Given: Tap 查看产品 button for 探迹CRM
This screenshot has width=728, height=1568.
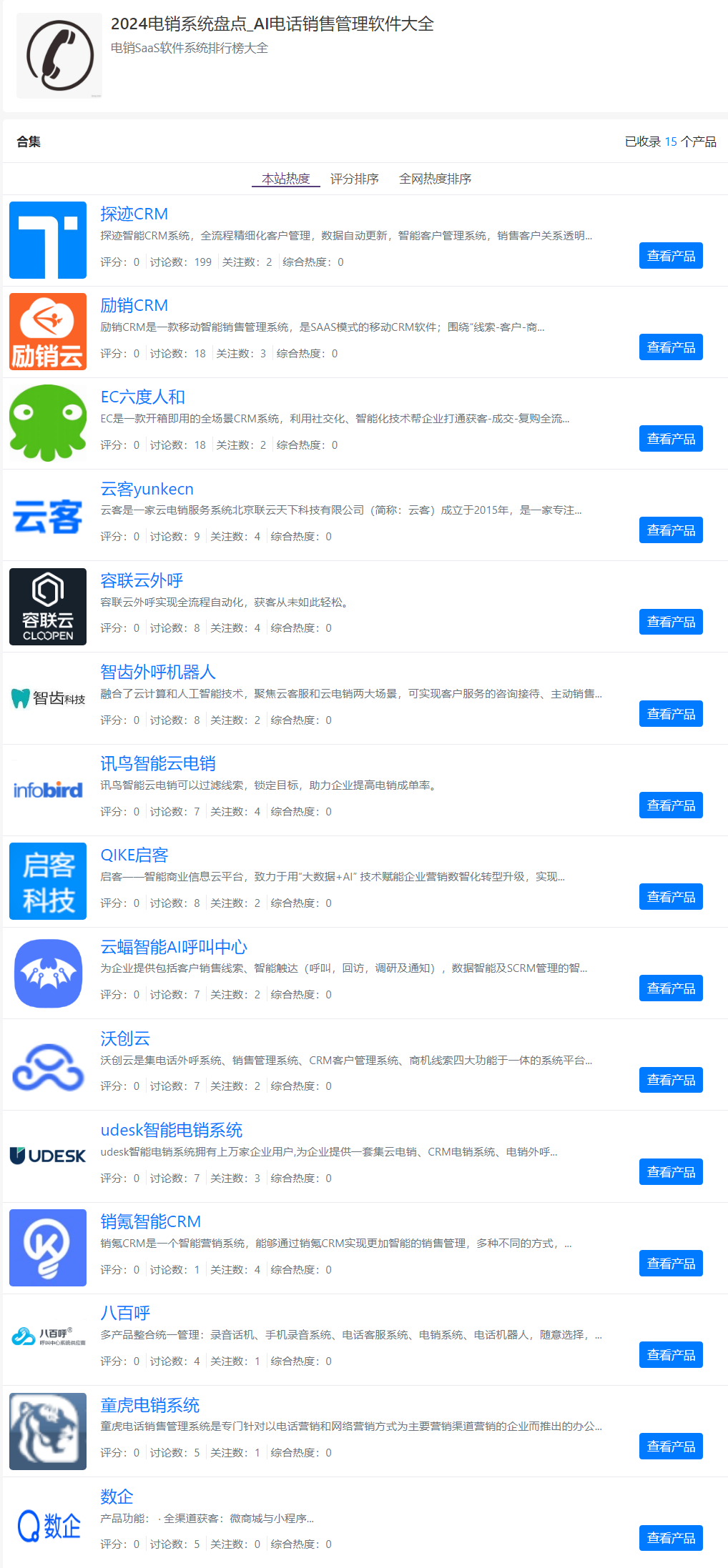Looking at the screenshot, I should pos(671,256).
